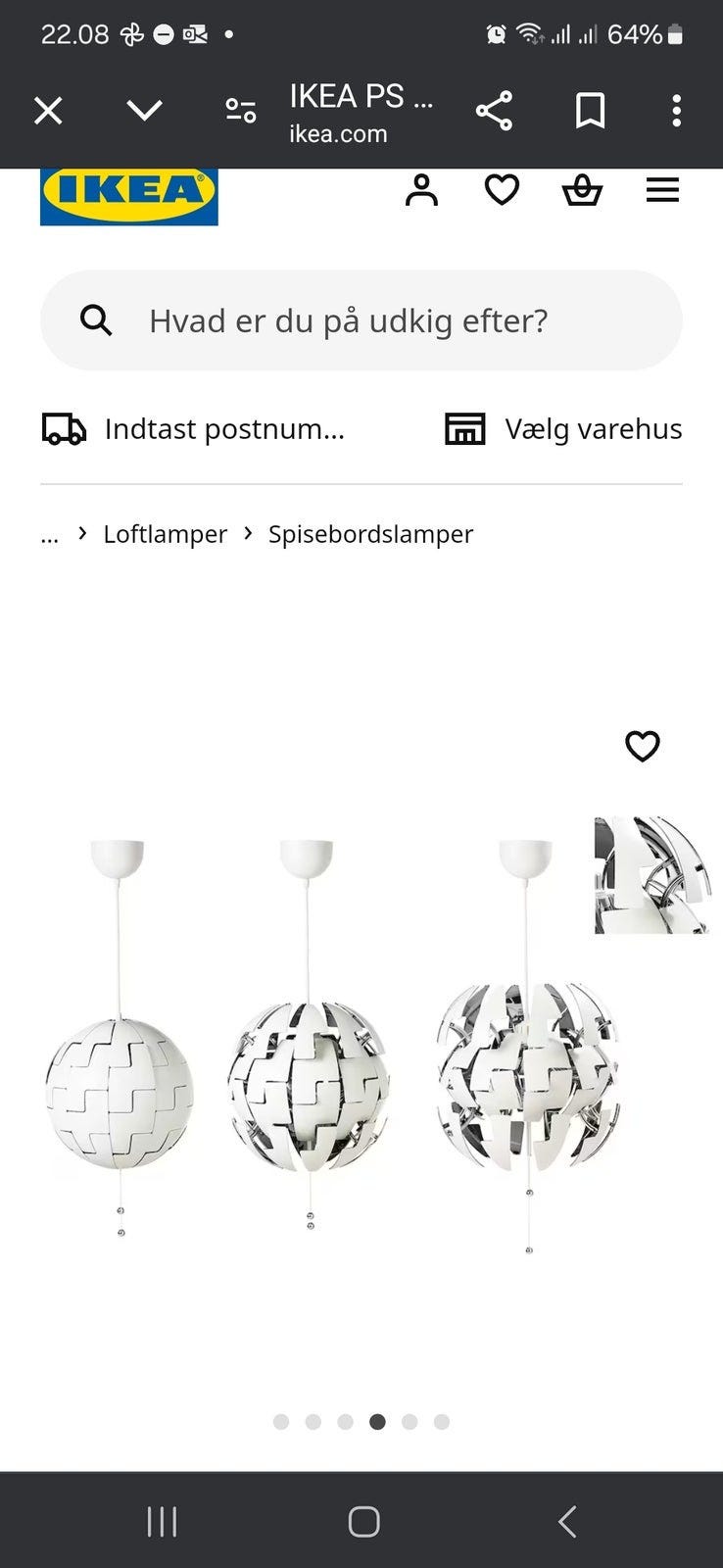Expand the collapsed breadcrumb ellipsis

[49, 534]
